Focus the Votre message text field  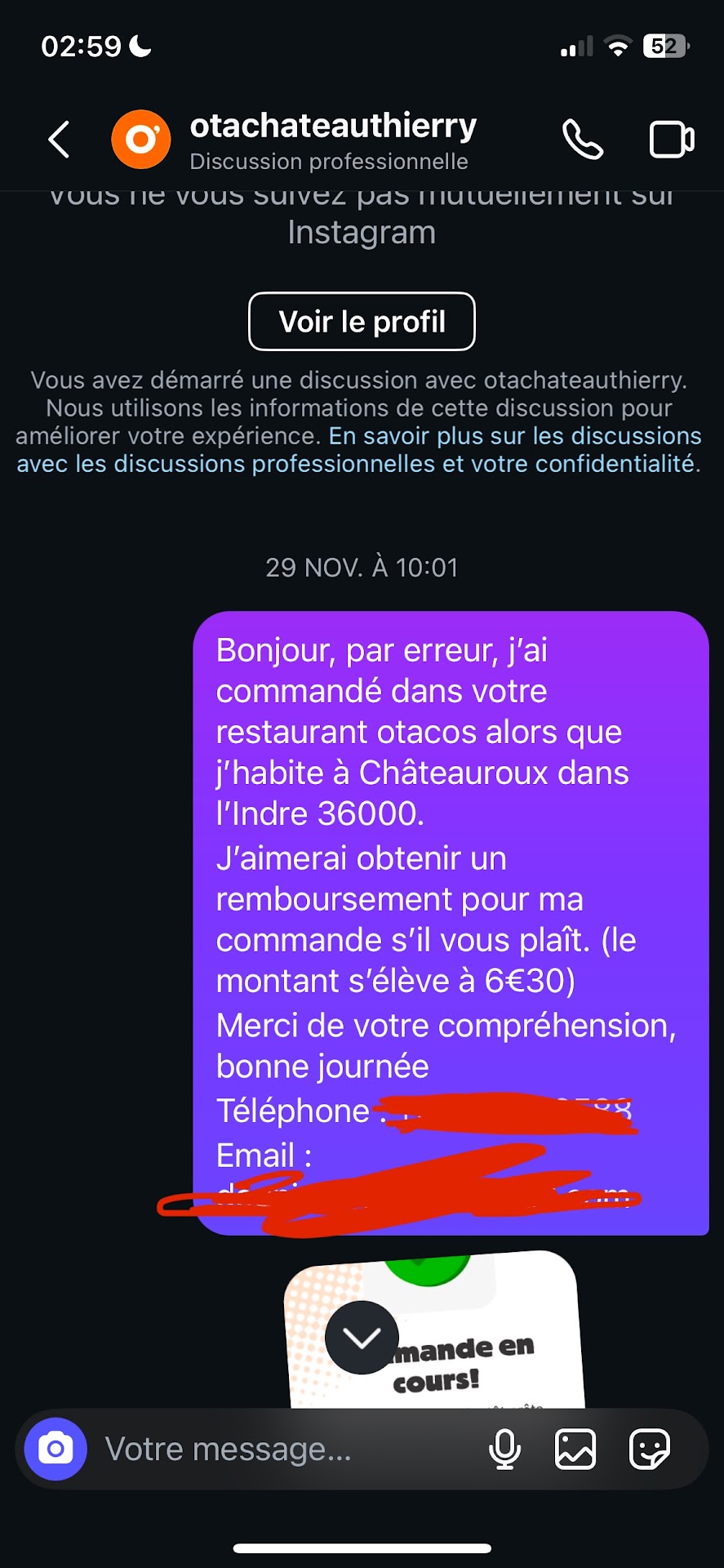278,1450
